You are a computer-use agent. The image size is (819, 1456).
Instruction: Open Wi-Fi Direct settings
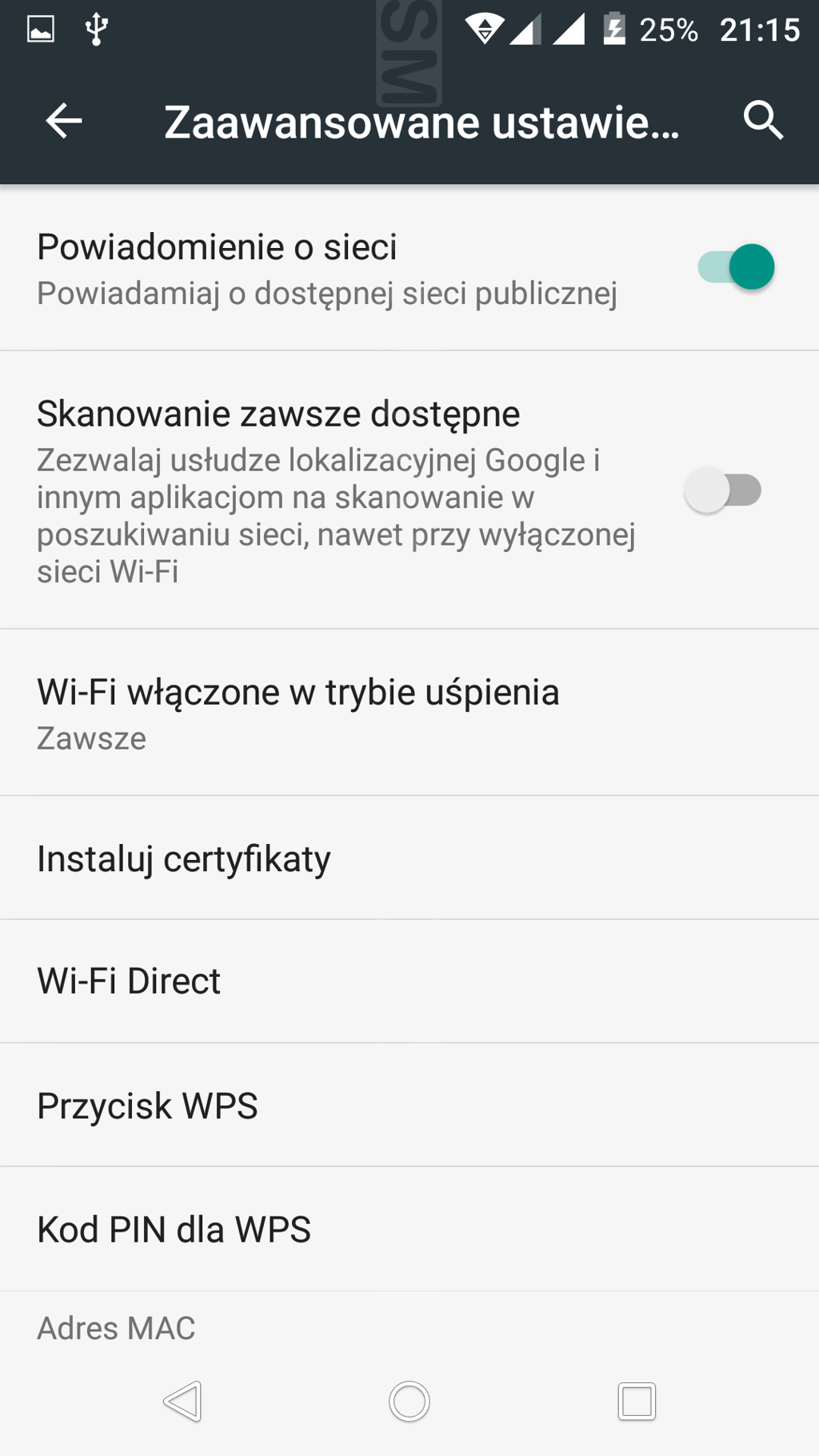(409, 981)
